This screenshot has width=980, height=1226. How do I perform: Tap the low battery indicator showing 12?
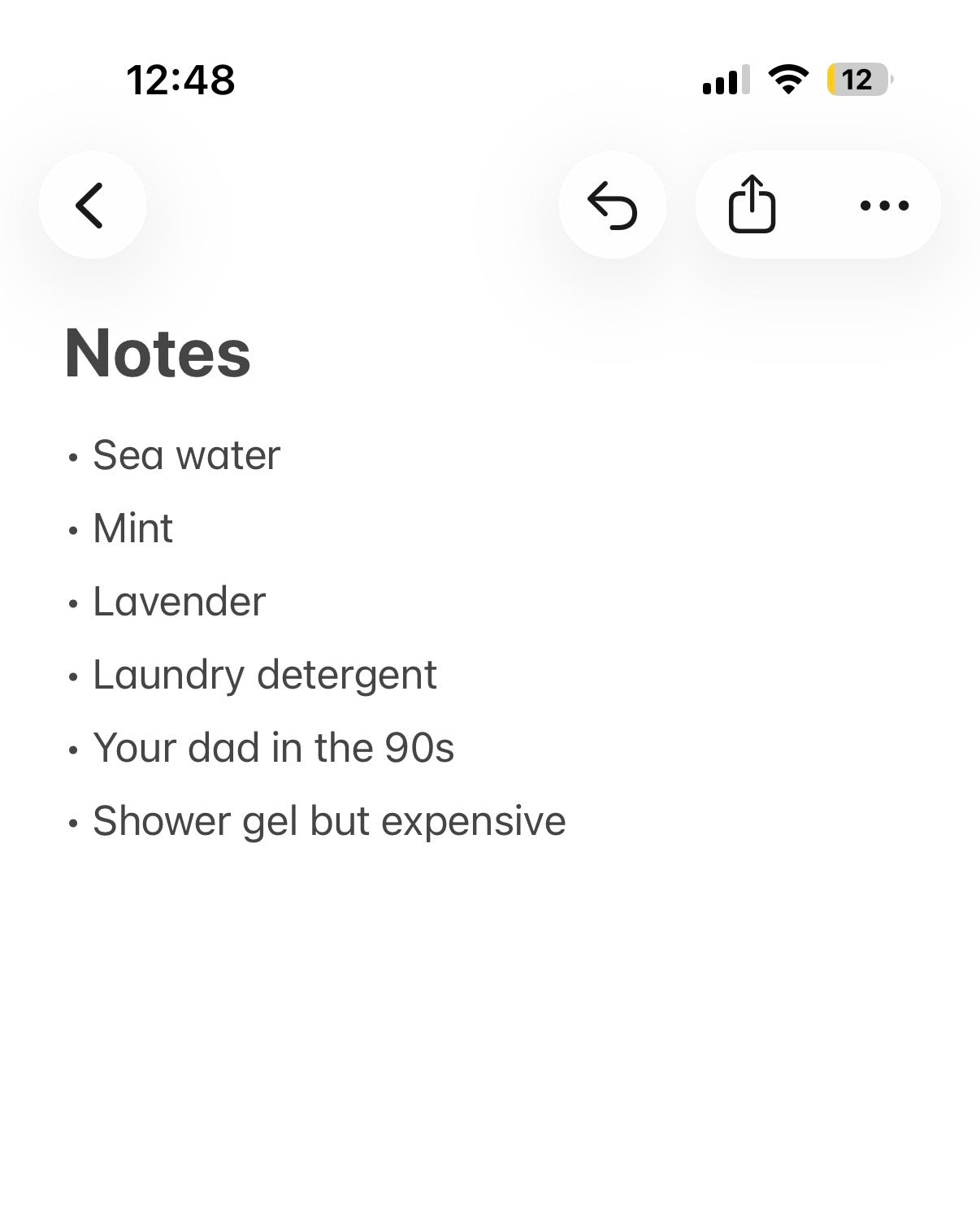(856, 78)
